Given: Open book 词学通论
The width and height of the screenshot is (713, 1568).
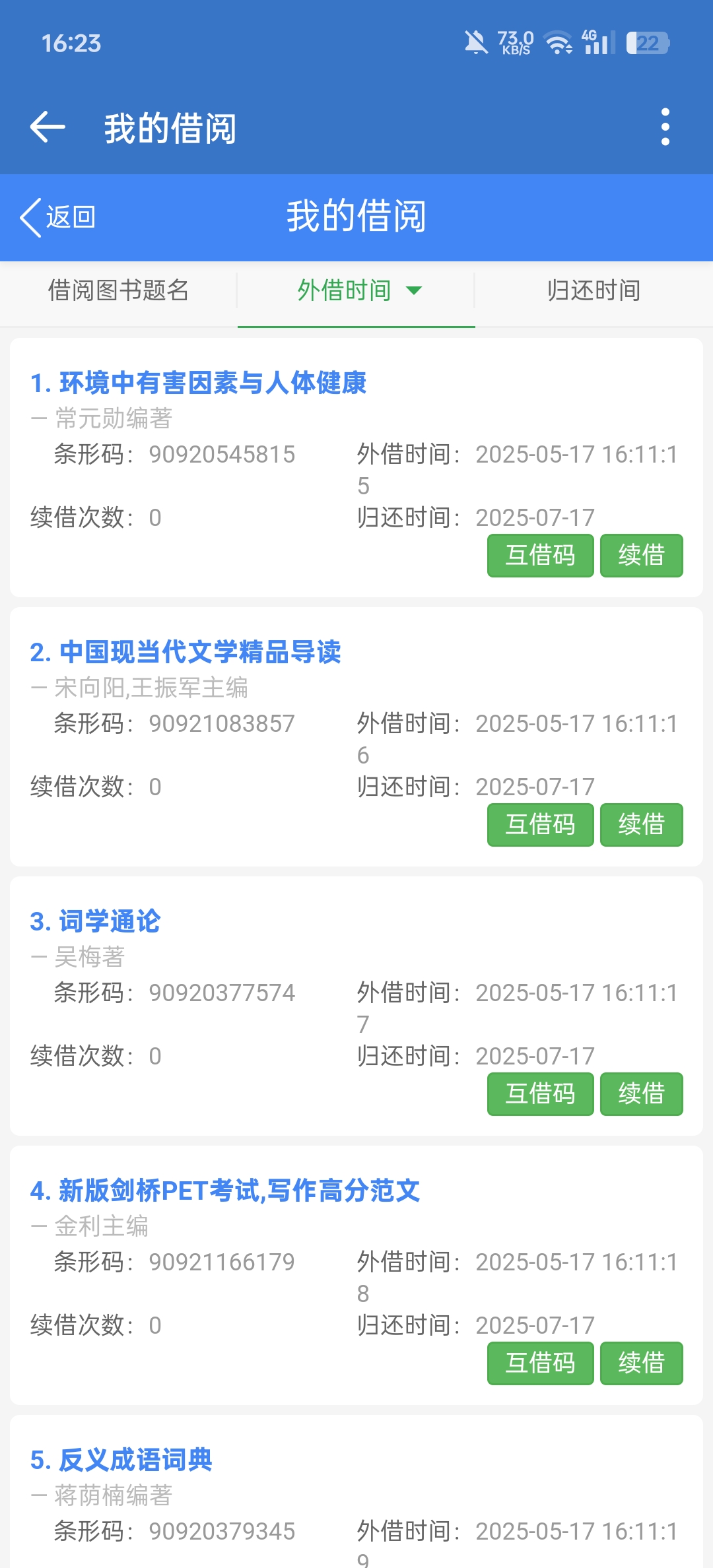Looking at the screenshot, I should click(95, 921).
